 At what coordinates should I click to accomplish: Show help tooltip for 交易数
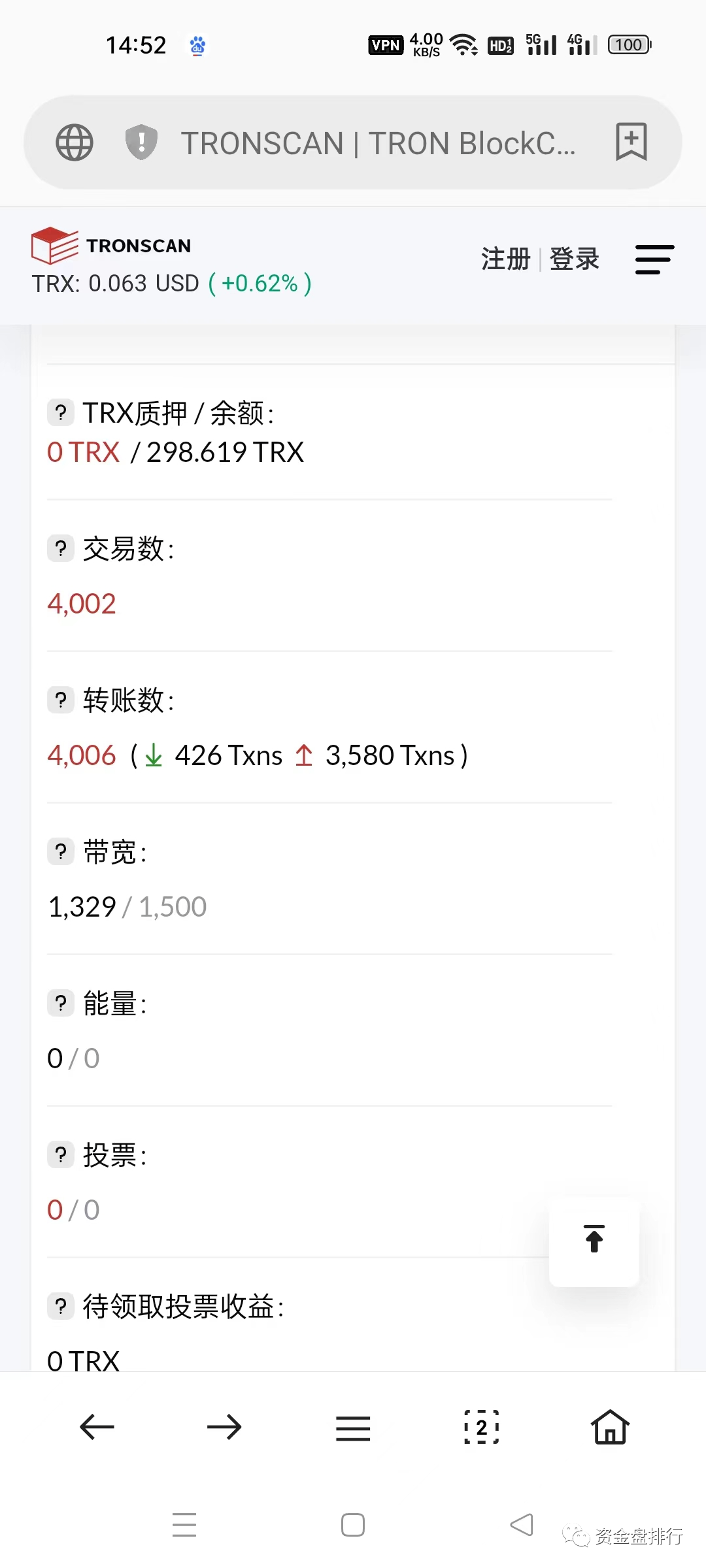click(x=61, y=549)
